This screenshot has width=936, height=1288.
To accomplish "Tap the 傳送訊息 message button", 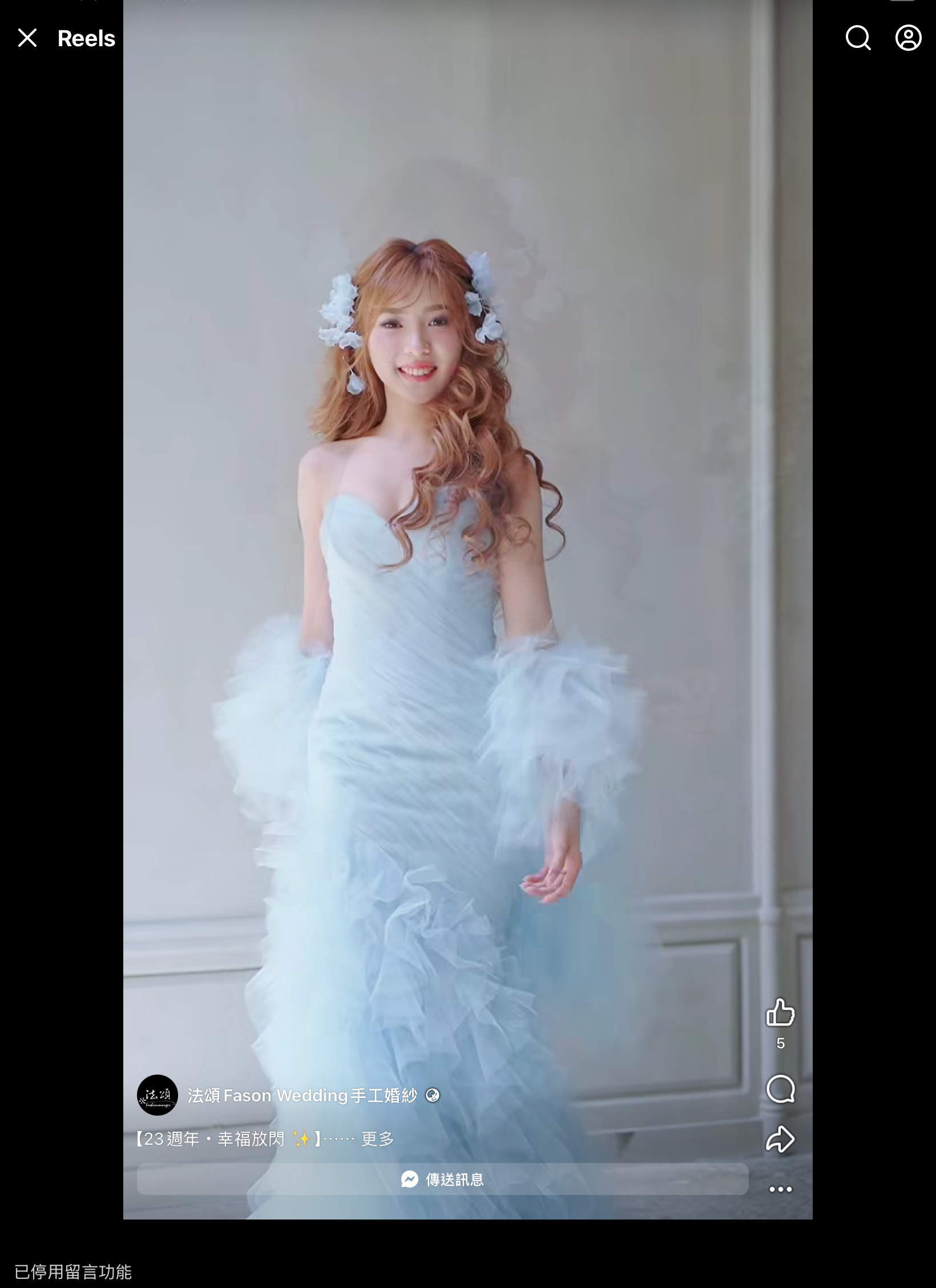I will (442, 1179).
